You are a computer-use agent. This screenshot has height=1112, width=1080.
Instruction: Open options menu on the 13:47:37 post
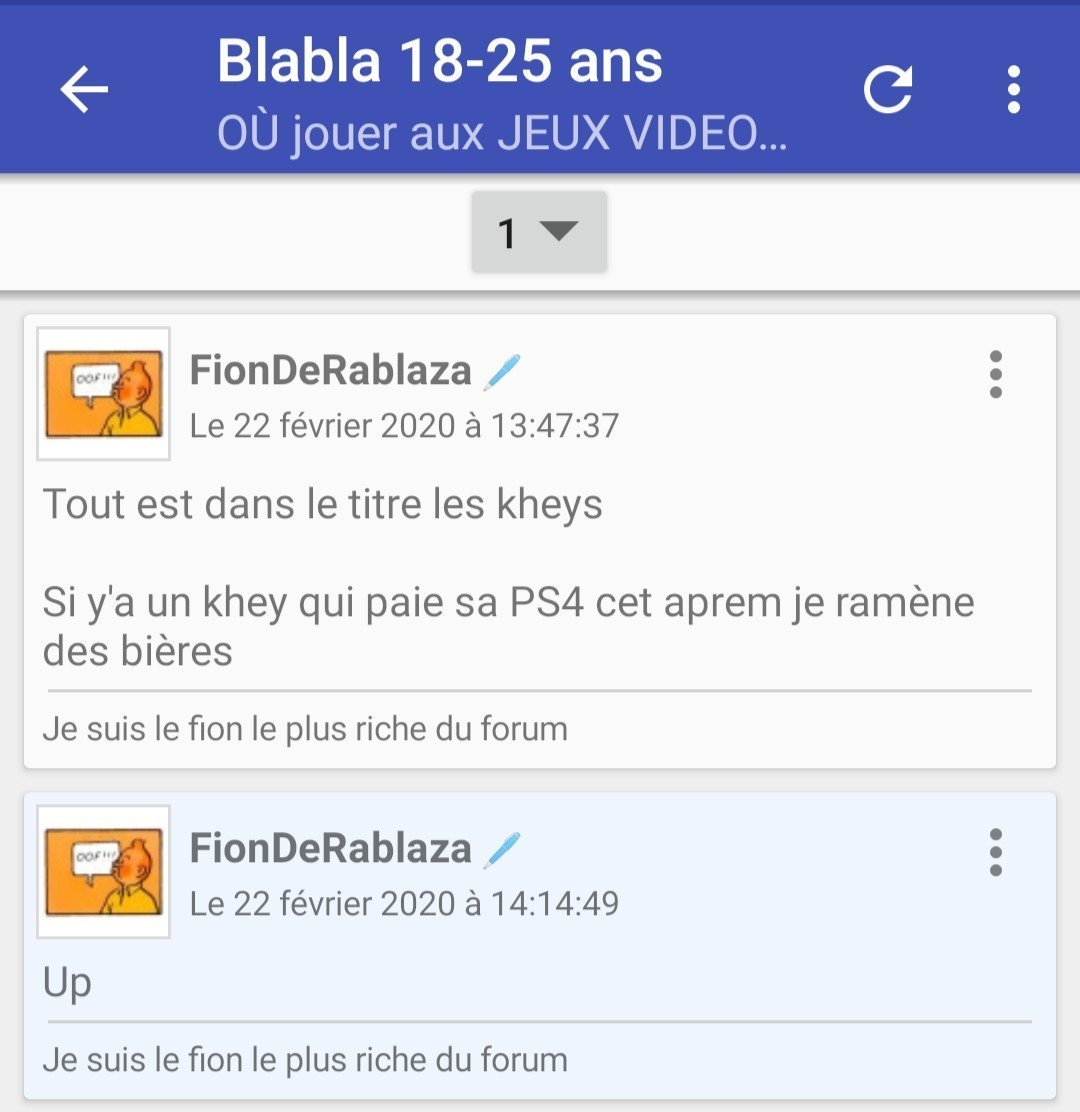[x=995, y=375]
